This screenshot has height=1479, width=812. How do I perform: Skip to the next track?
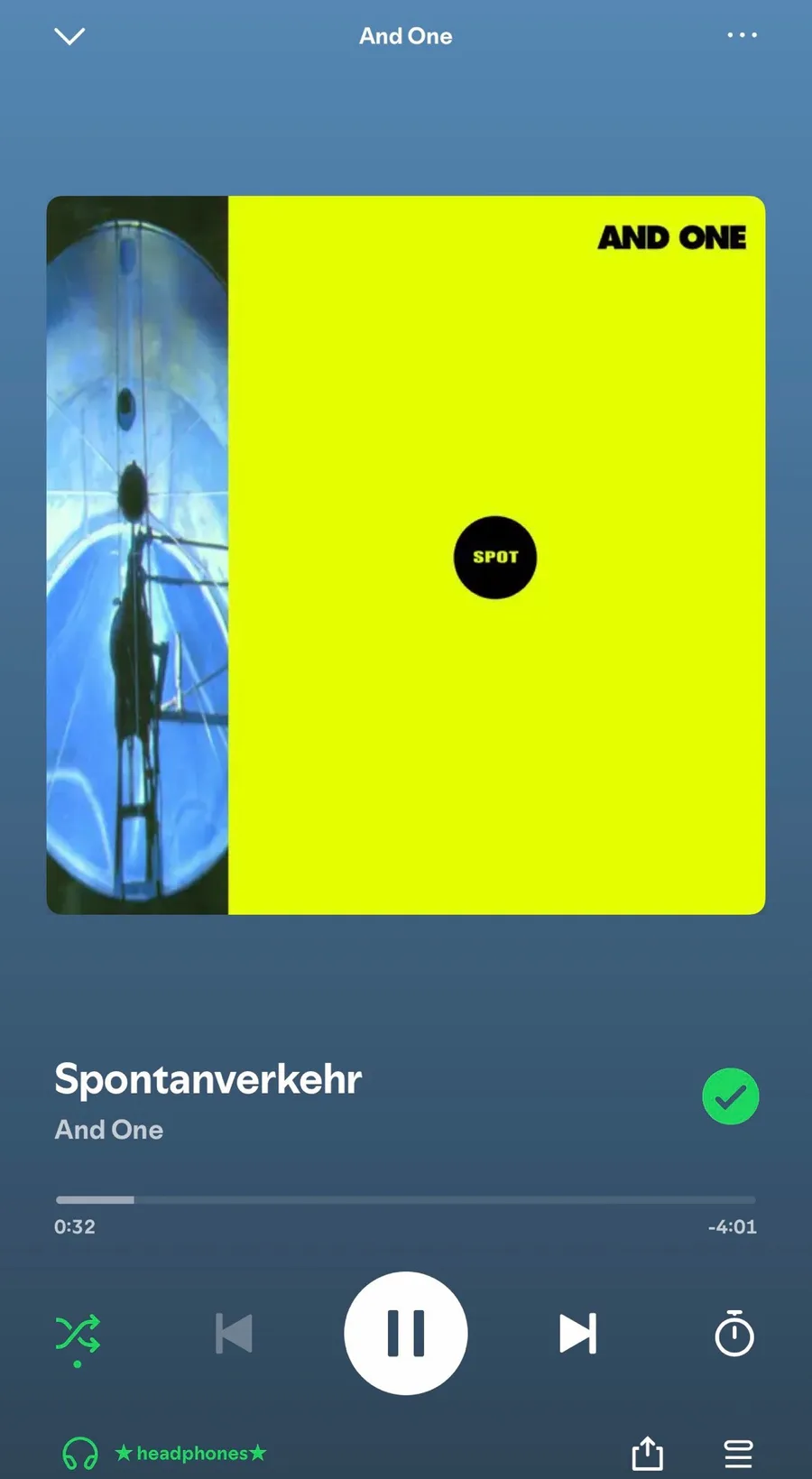[x=577, y=1333]
